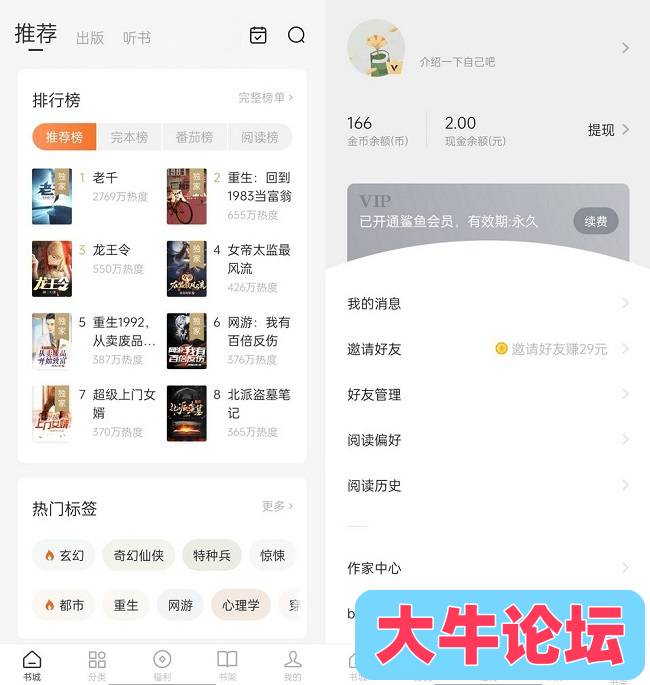This screenshot has width=650, height=685.
Task: Select the 完本榜 ranking chip
Action: [129, 137]
